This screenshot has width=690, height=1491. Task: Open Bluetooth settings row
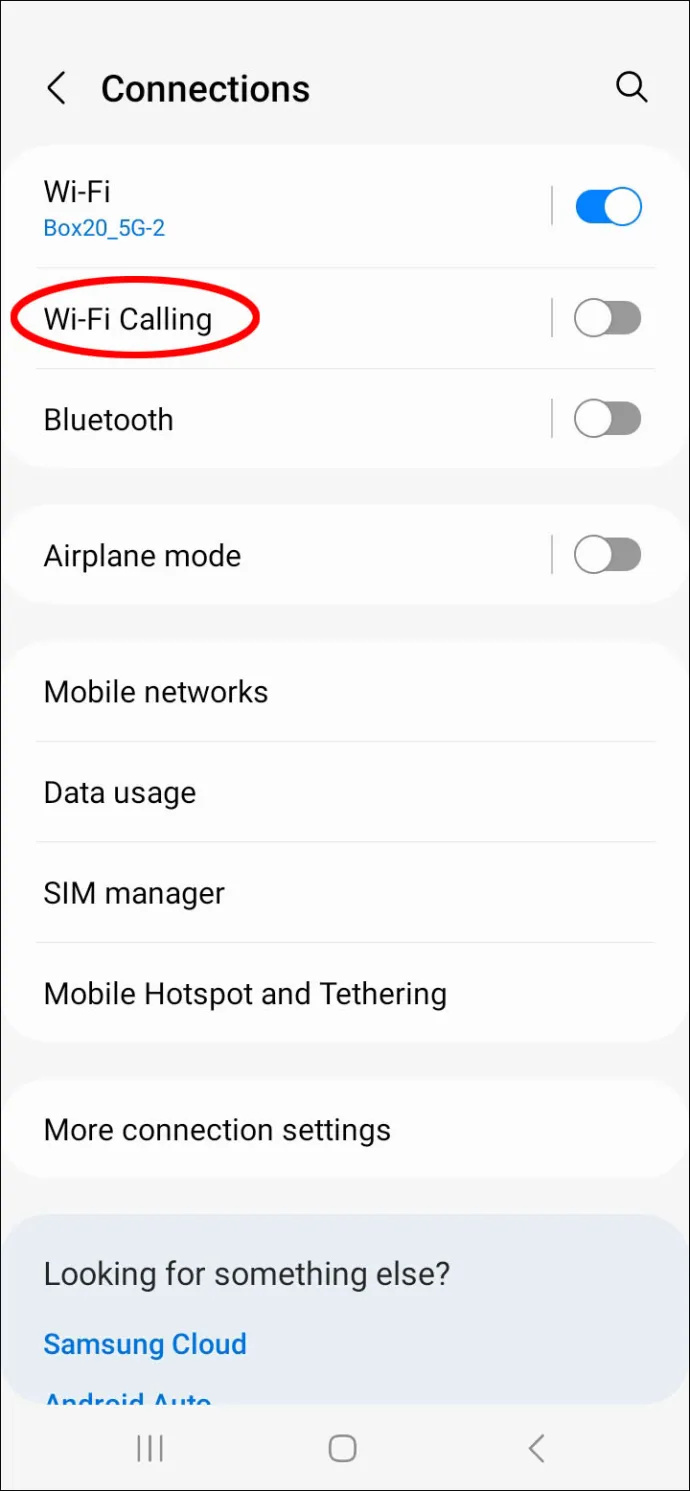(x=290, y=419)
